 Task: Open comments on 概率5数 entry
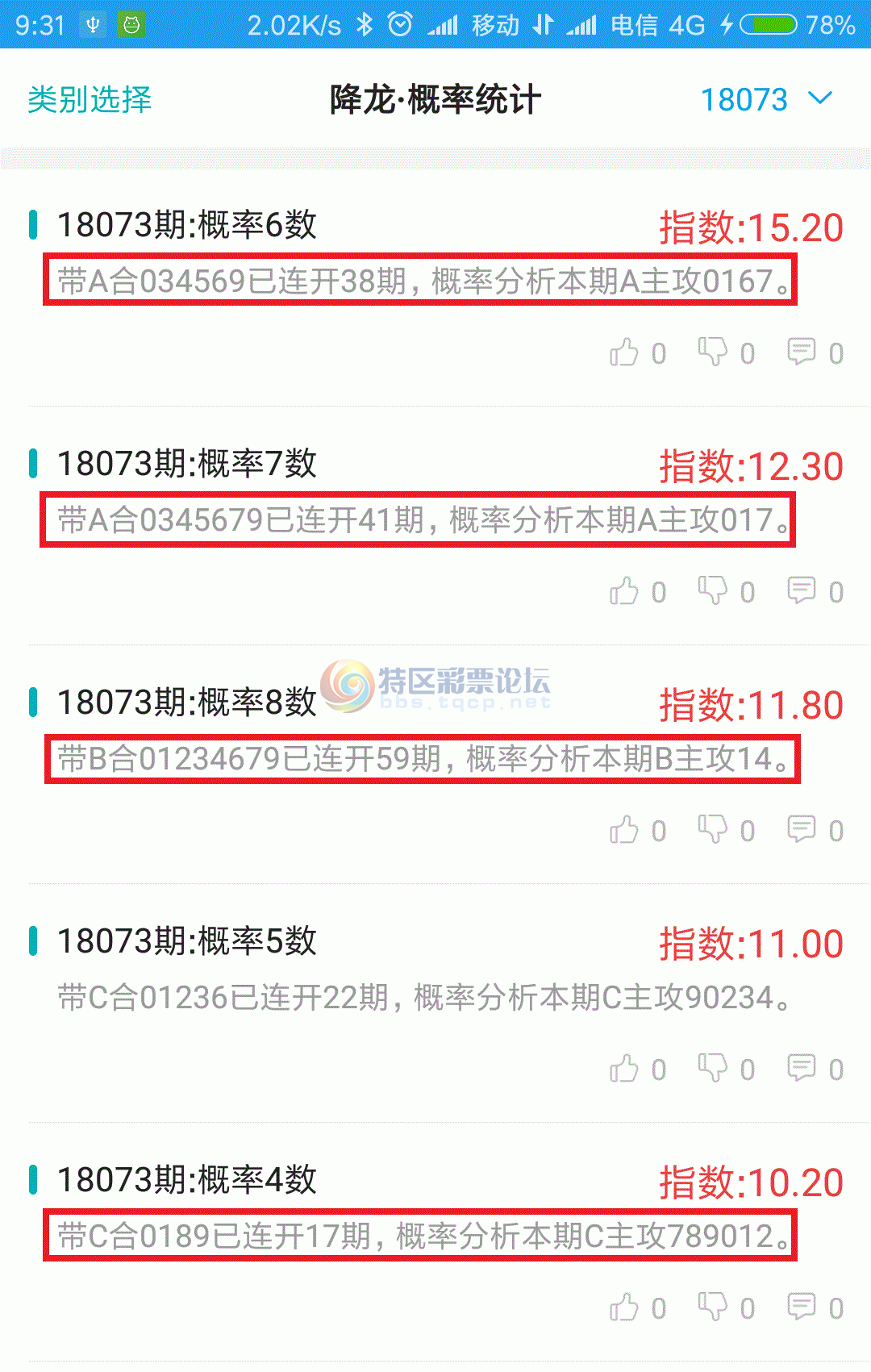pyautogui.click(x=802, y=1068)
